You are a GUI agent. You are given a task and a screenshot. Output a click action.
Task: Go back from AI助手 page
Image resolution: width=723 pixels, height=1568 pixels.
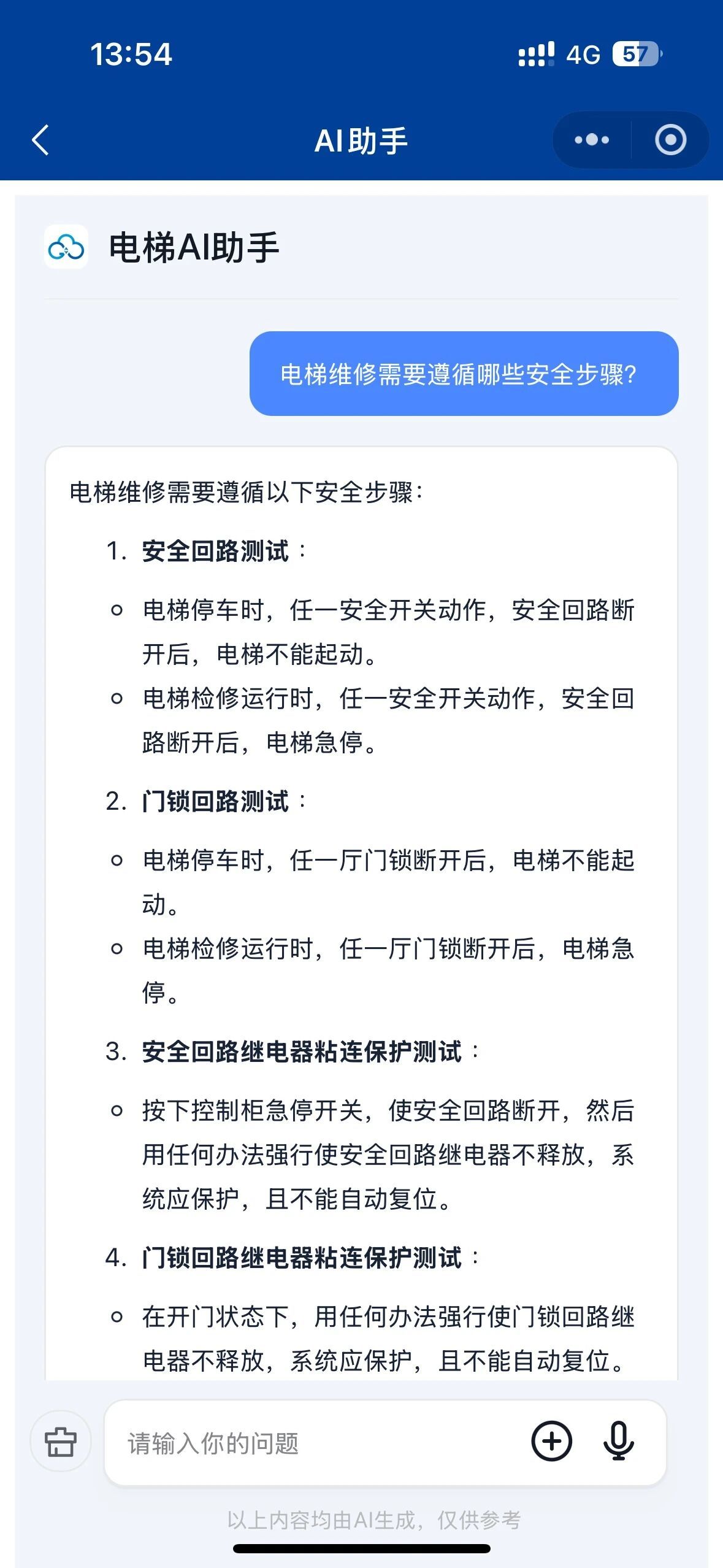pos(40,140)
